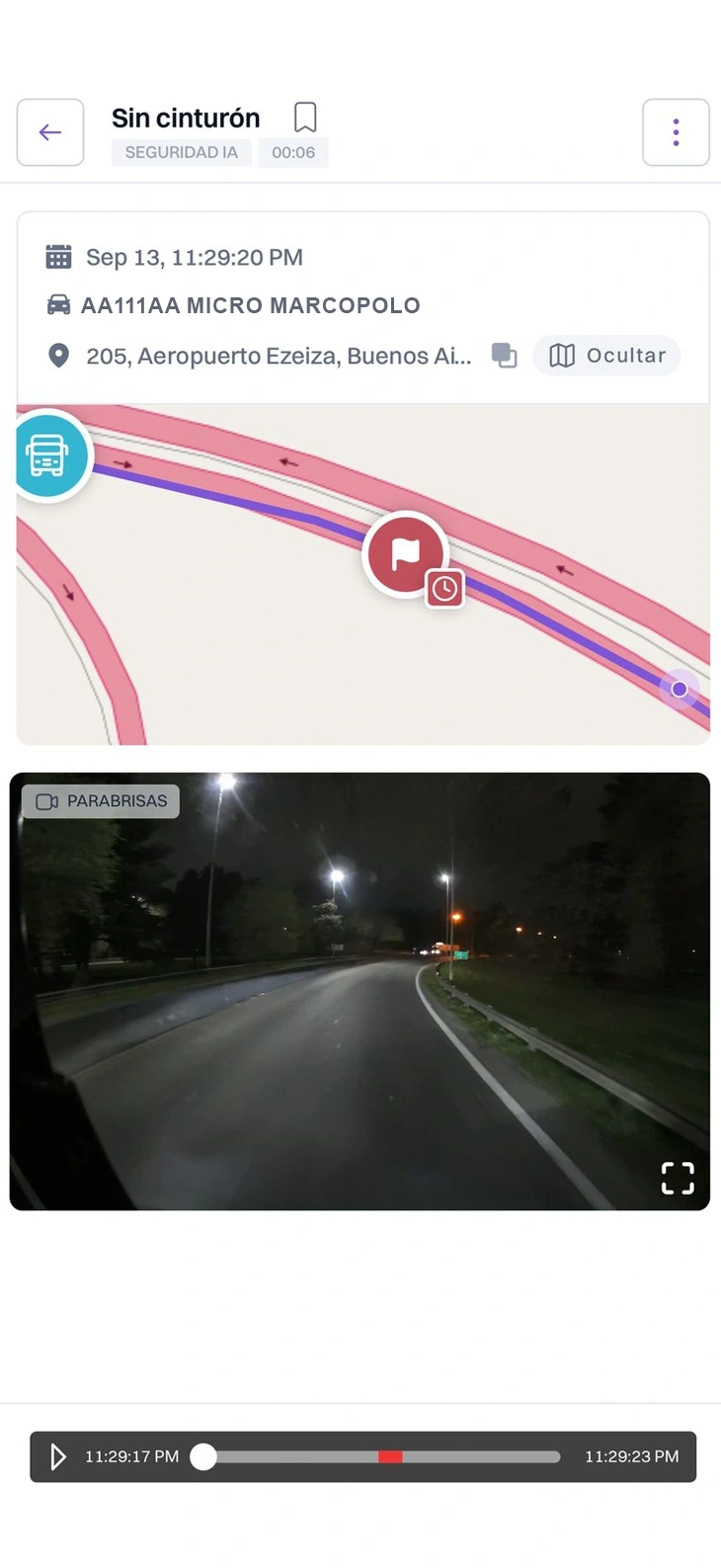Play the event video clip

coord(58,1456)
